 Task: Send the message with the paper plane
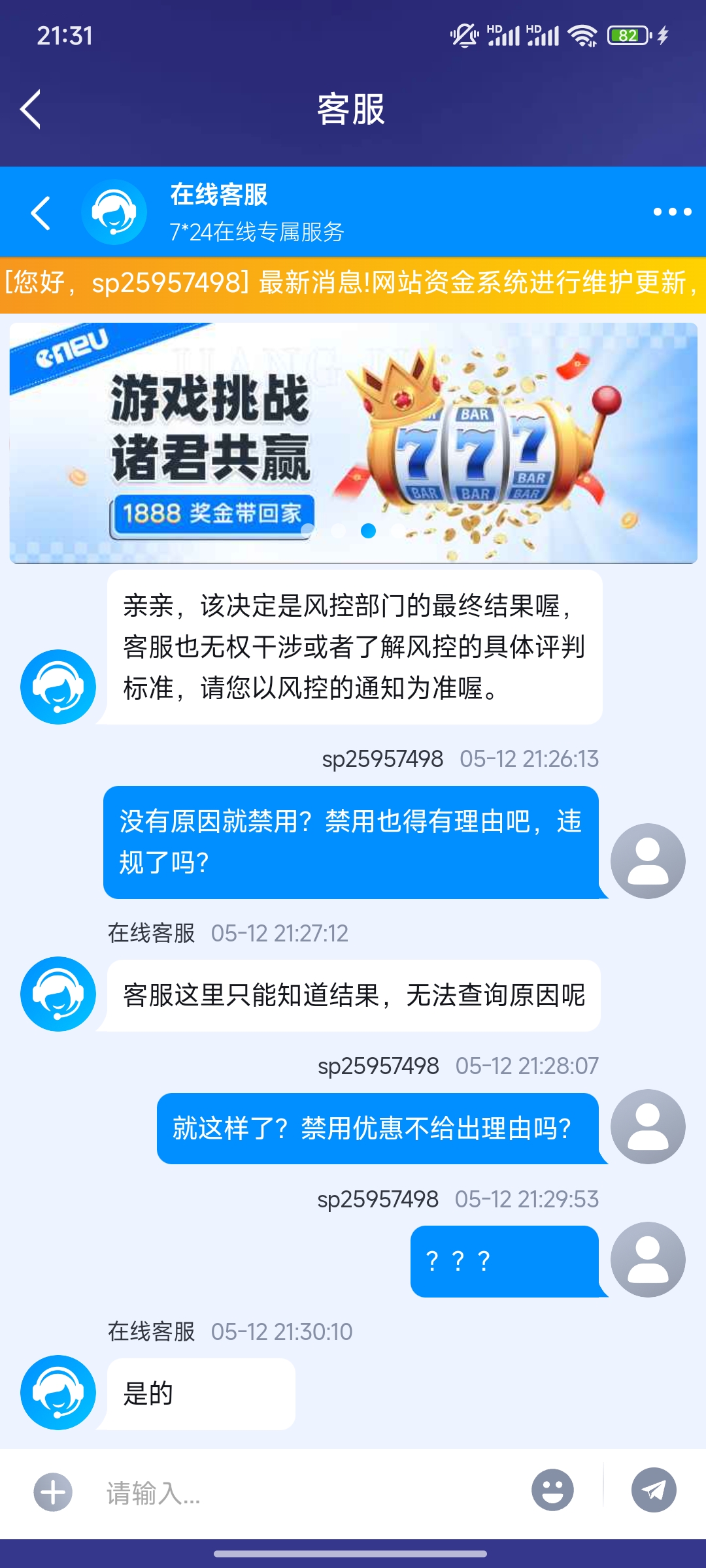pyautogui.click(x=654, y=1490)
